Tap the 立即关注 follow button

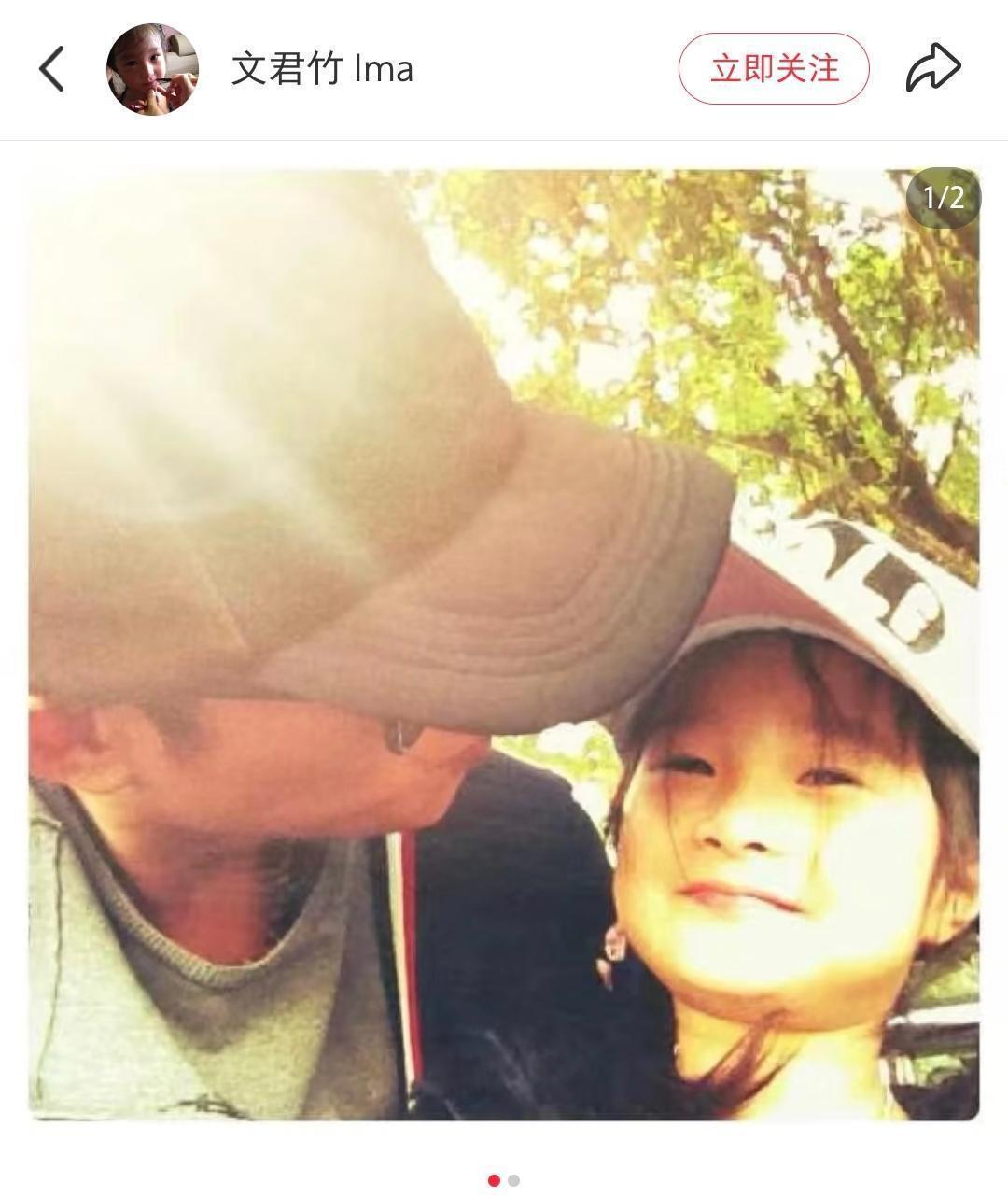click(x=774, y=68)
